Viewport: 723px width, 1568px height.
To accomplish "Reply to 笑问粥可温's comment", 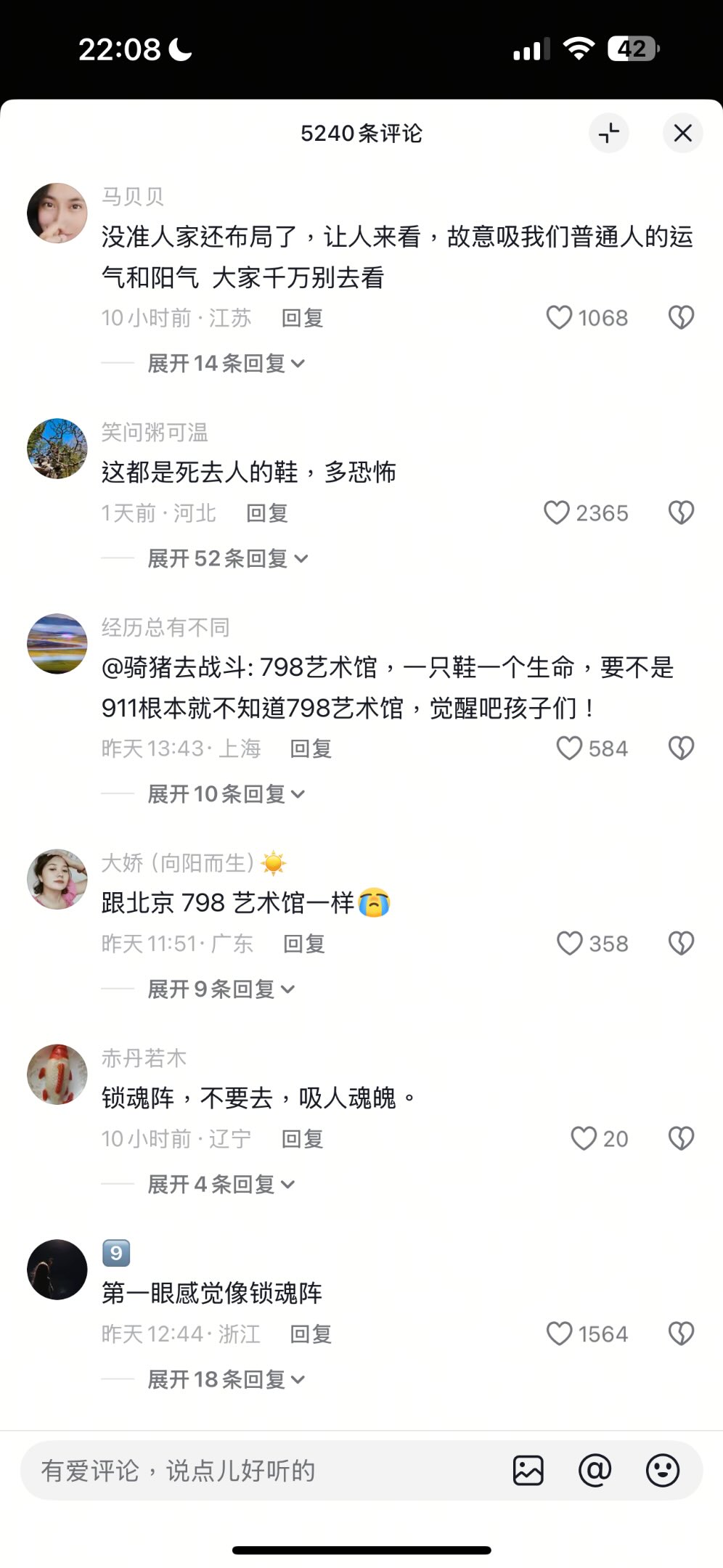I will coord(267,513).
